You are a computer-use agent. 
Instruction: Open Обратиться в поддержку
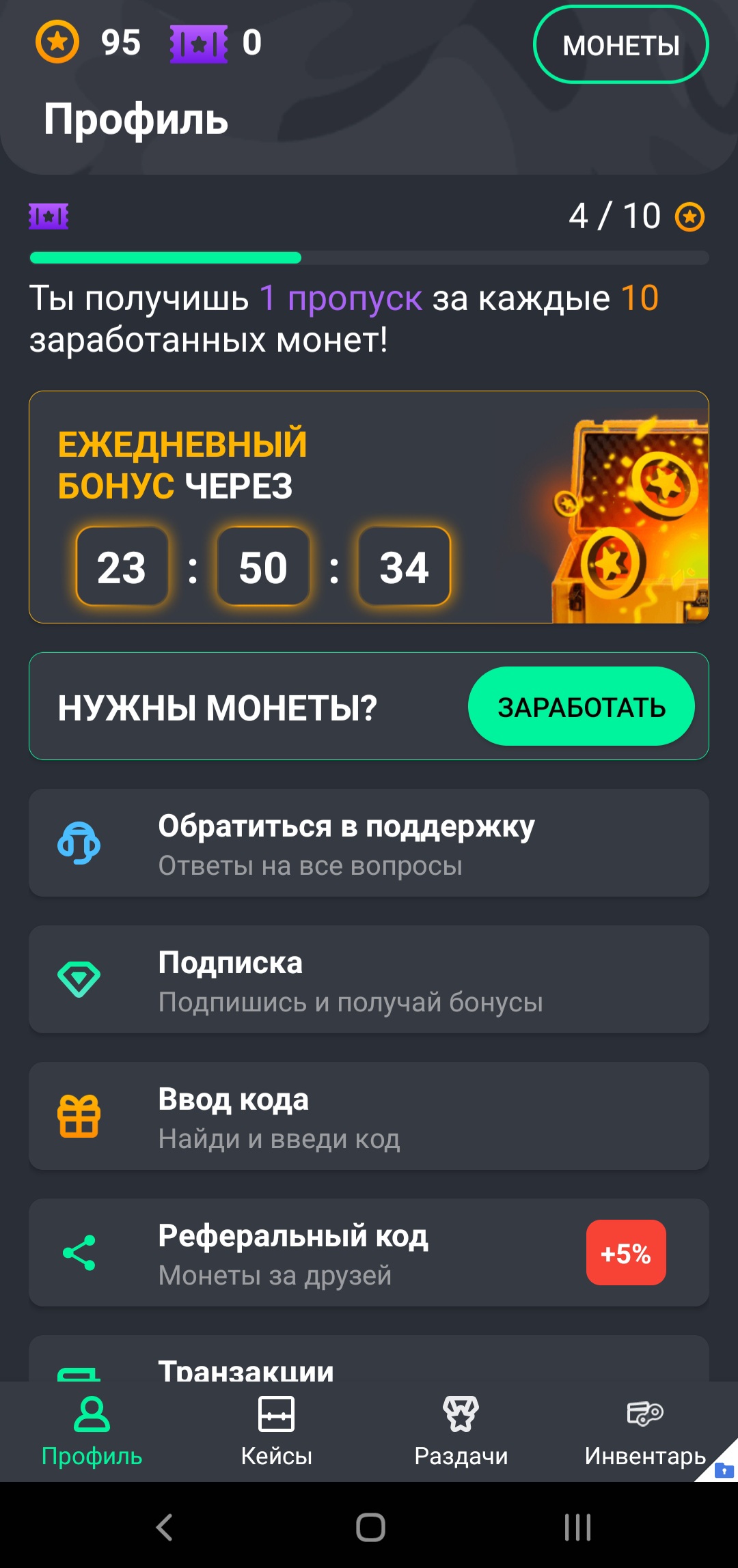pyautogui.click(x=369, y=843)
